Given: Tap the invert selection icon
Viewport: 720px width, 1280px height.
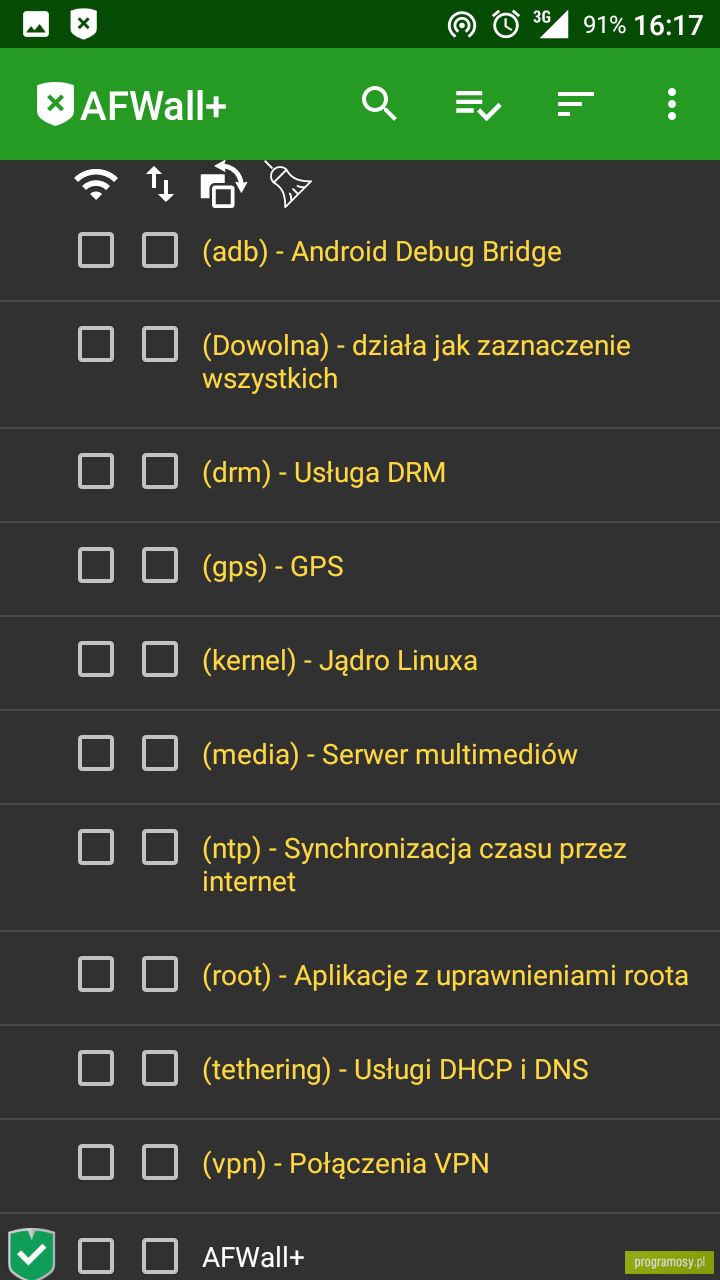Looking at the screenshot, I should (x=224, y=184).
